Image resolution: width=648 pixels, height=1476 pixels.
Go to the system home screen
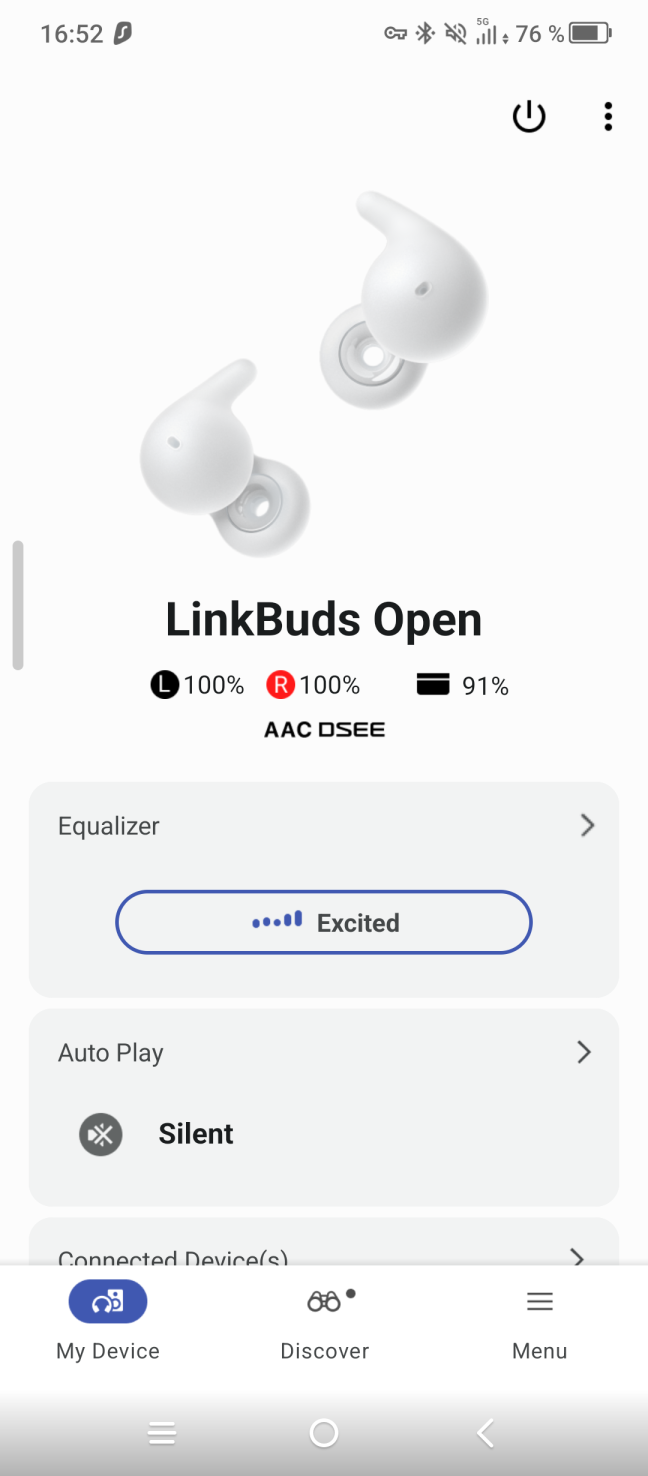(324, 1434)
